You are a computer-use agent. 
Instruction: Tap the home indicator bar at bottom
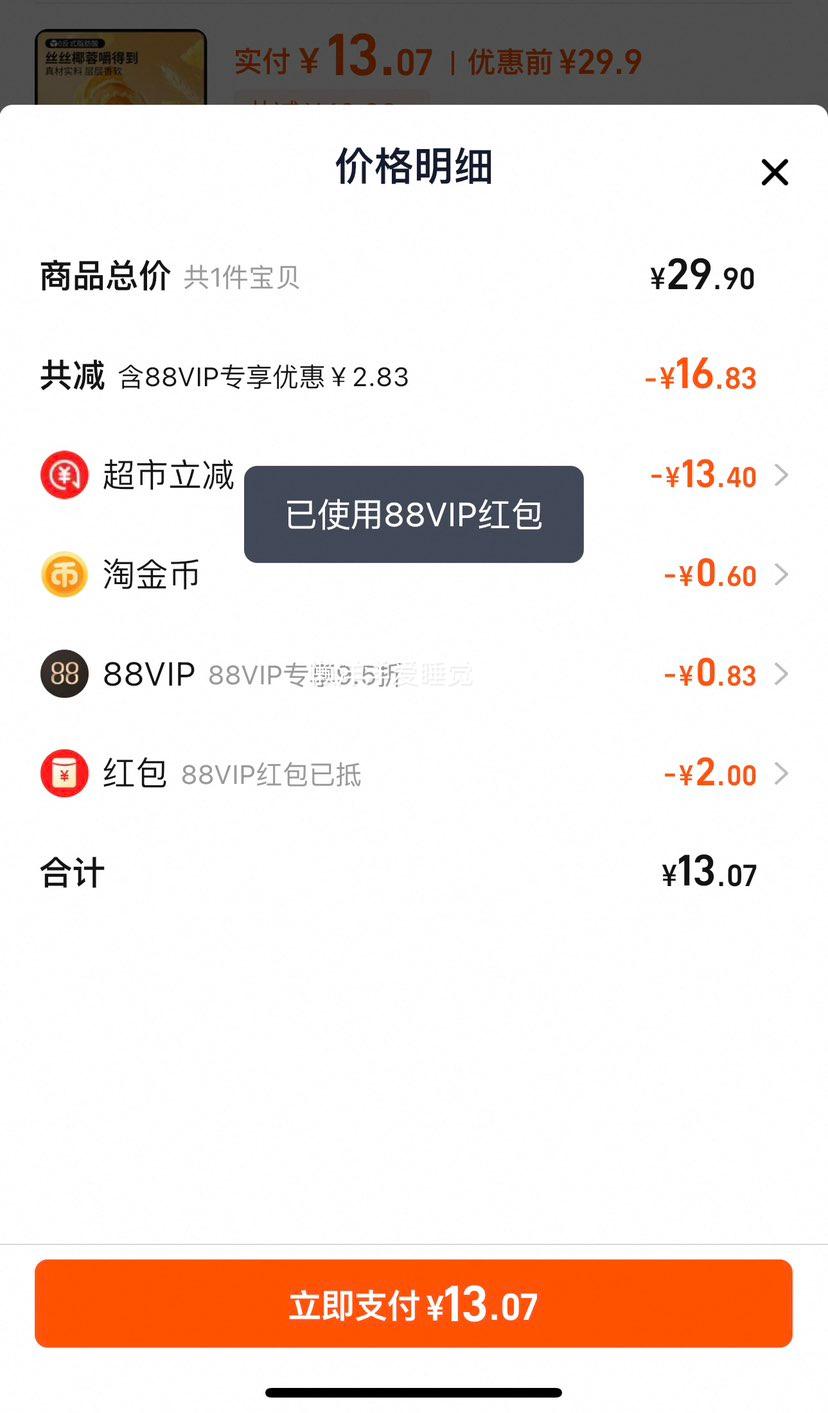[414, 1391]
